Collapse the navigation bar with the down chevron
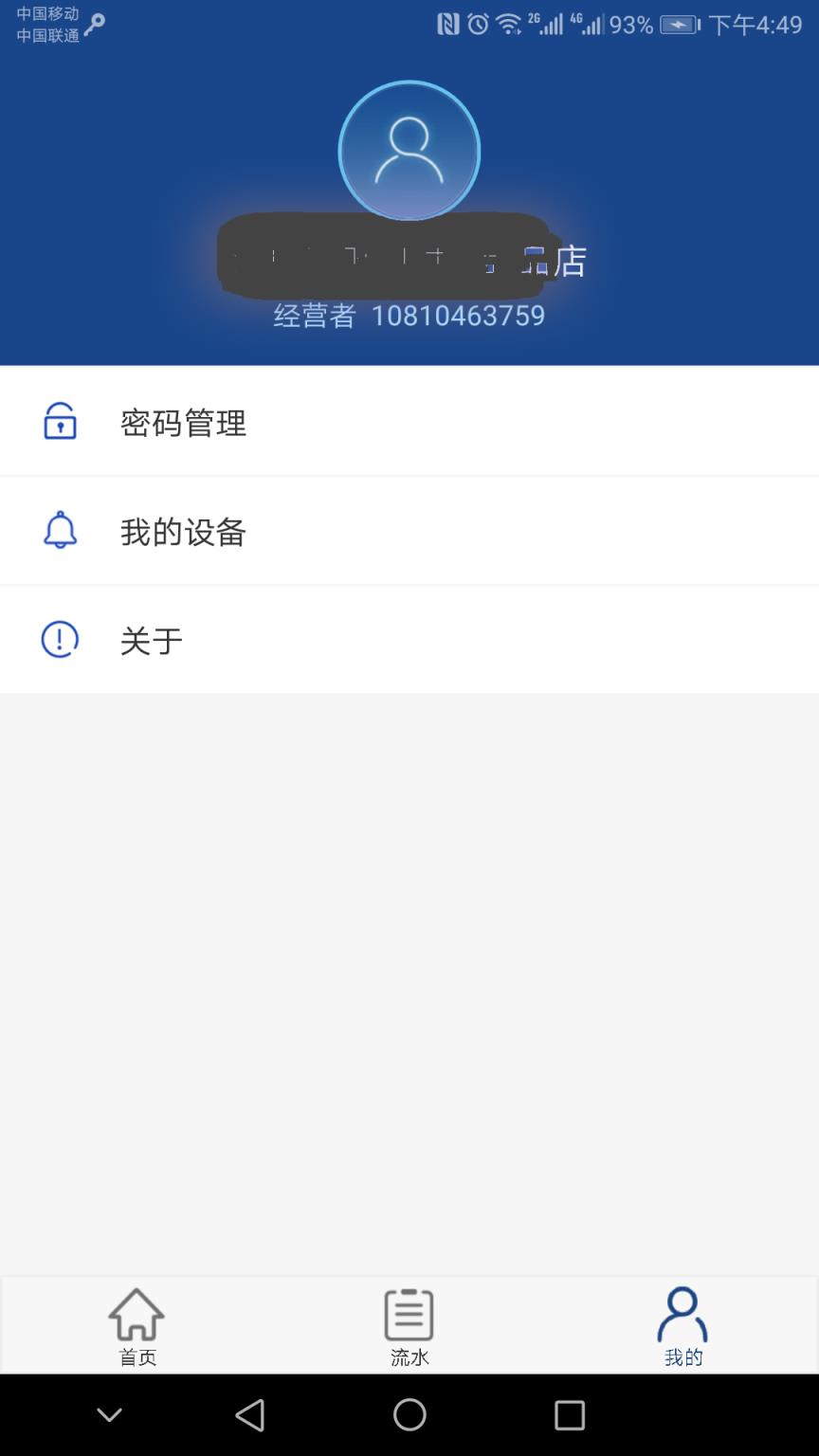This screenshot has width=819, height=1456. click(x=109, y=1415)
